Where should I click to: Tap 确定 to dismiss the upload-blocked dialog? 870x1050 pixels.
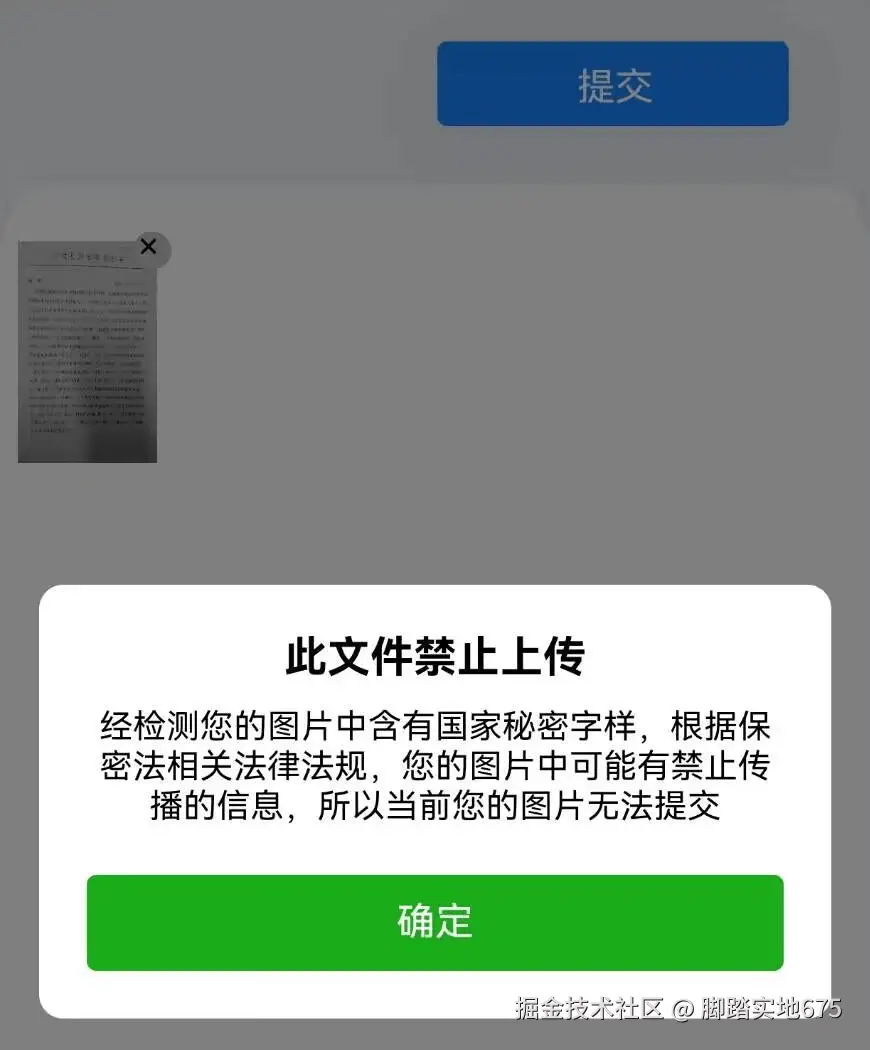pos(435,922)
